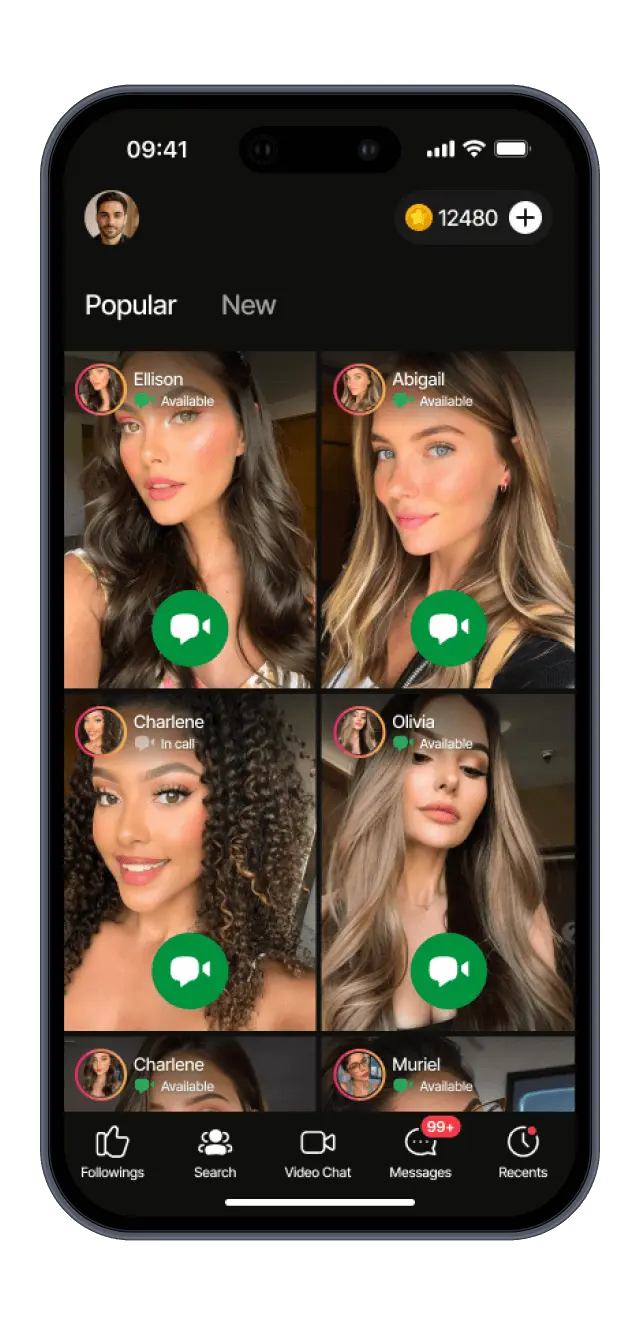The width and height of the screenshot is (640, 1324).
Task: Open Abigail's small profile avatar
Action: click(x=358, y=389)
